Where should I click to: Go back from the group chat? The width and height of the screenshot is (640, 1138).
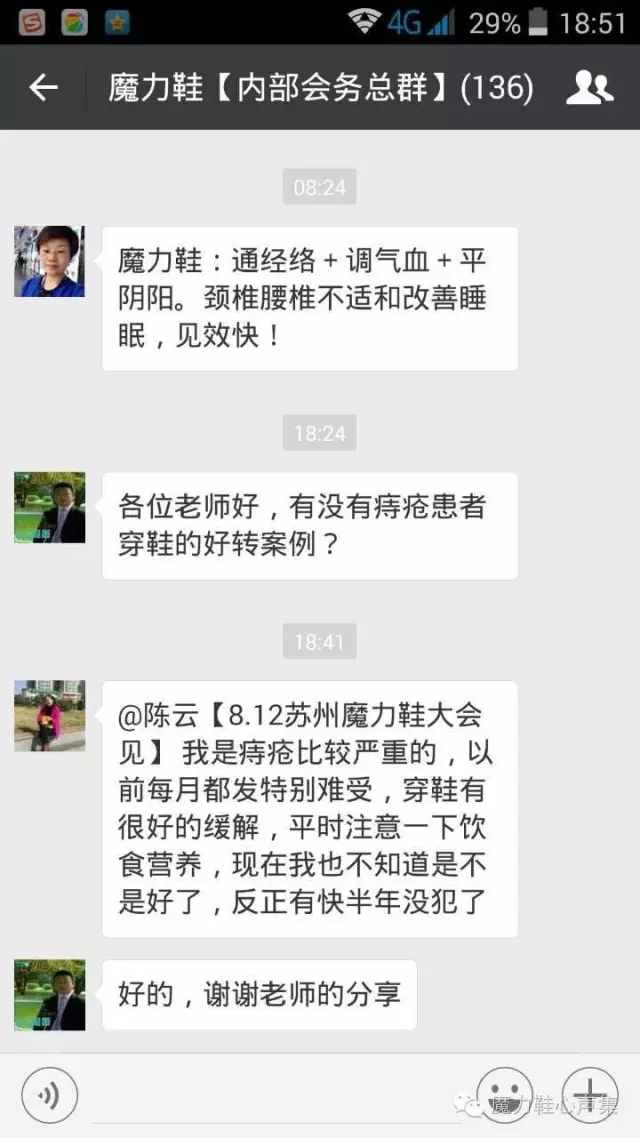(x=44, y=88)
